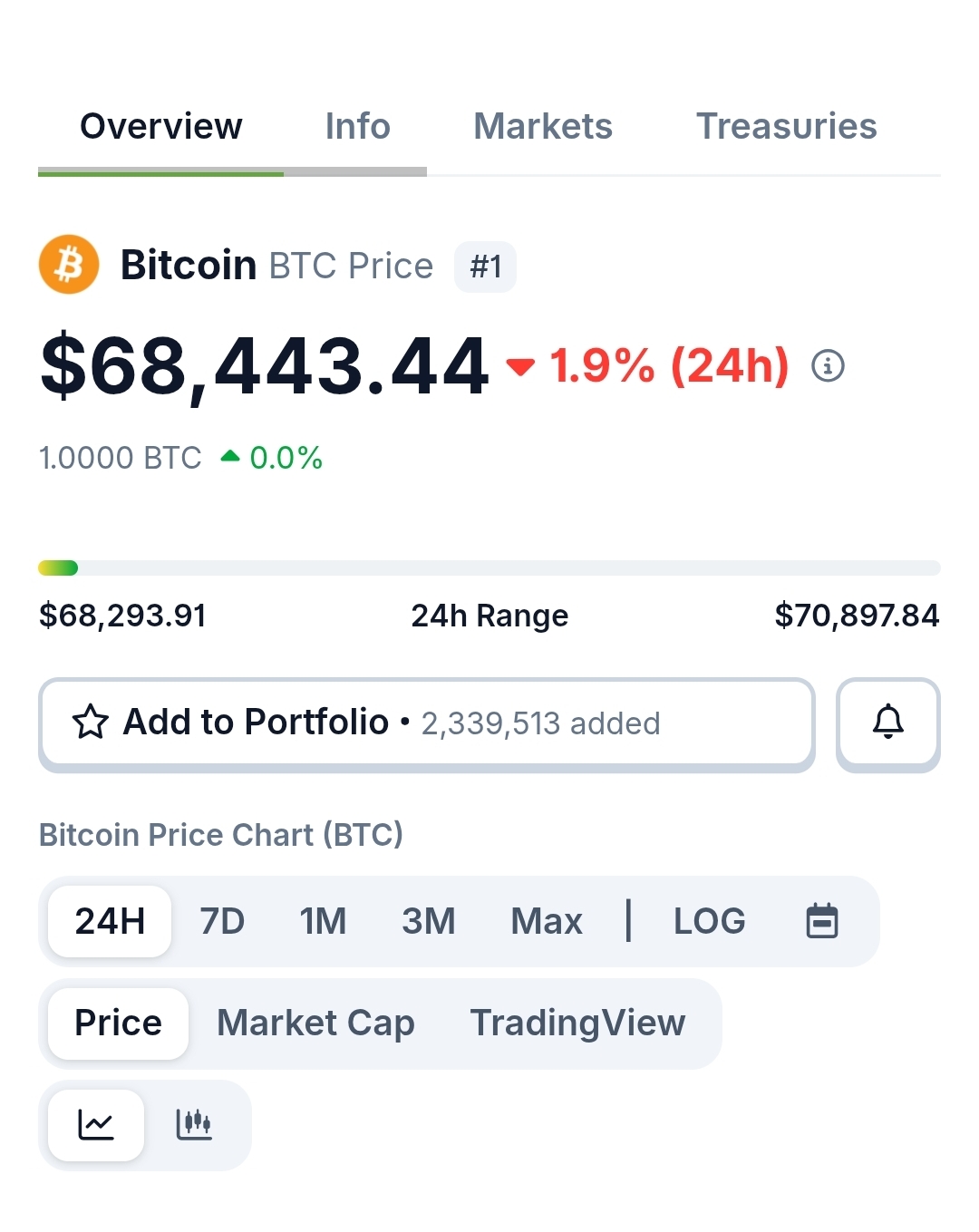
Task: Select the Price chart view
Action: pyautogui.click(x=118, y=1023)
